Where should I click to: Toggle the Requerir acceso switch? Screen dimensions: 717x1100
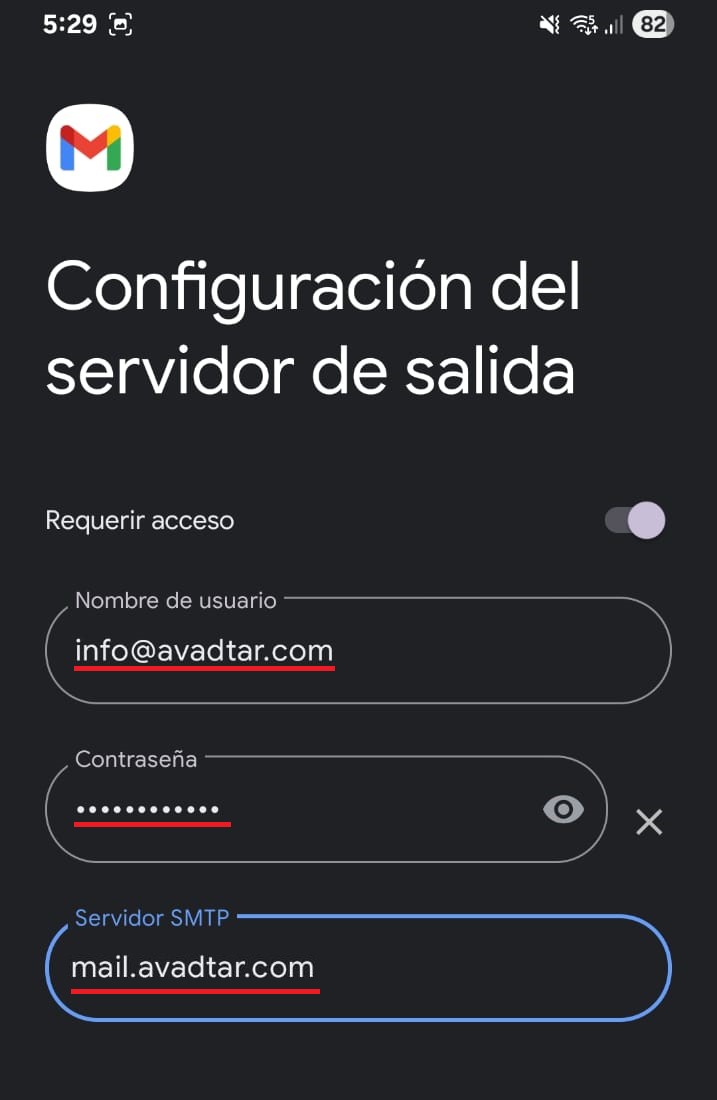tap(635, 521)
